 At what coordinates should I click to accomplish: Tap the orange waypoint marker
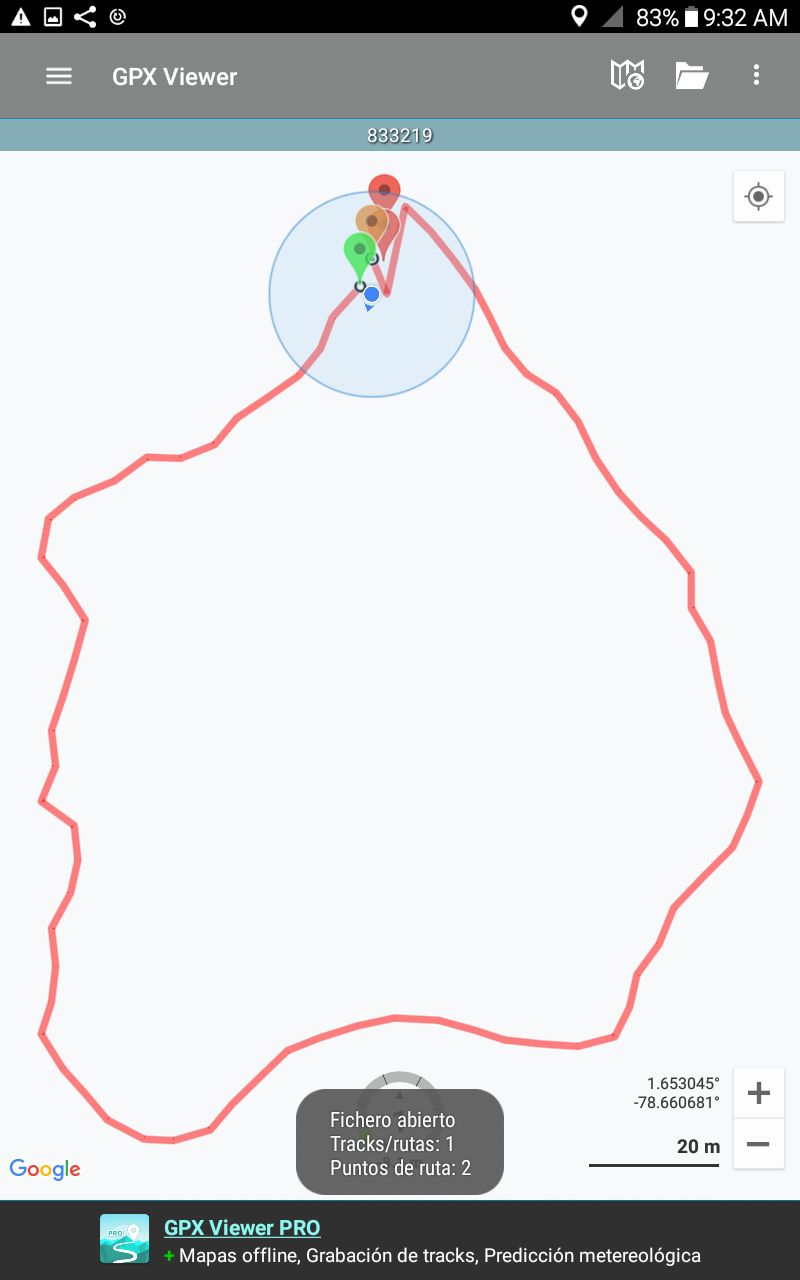[371, 222]
